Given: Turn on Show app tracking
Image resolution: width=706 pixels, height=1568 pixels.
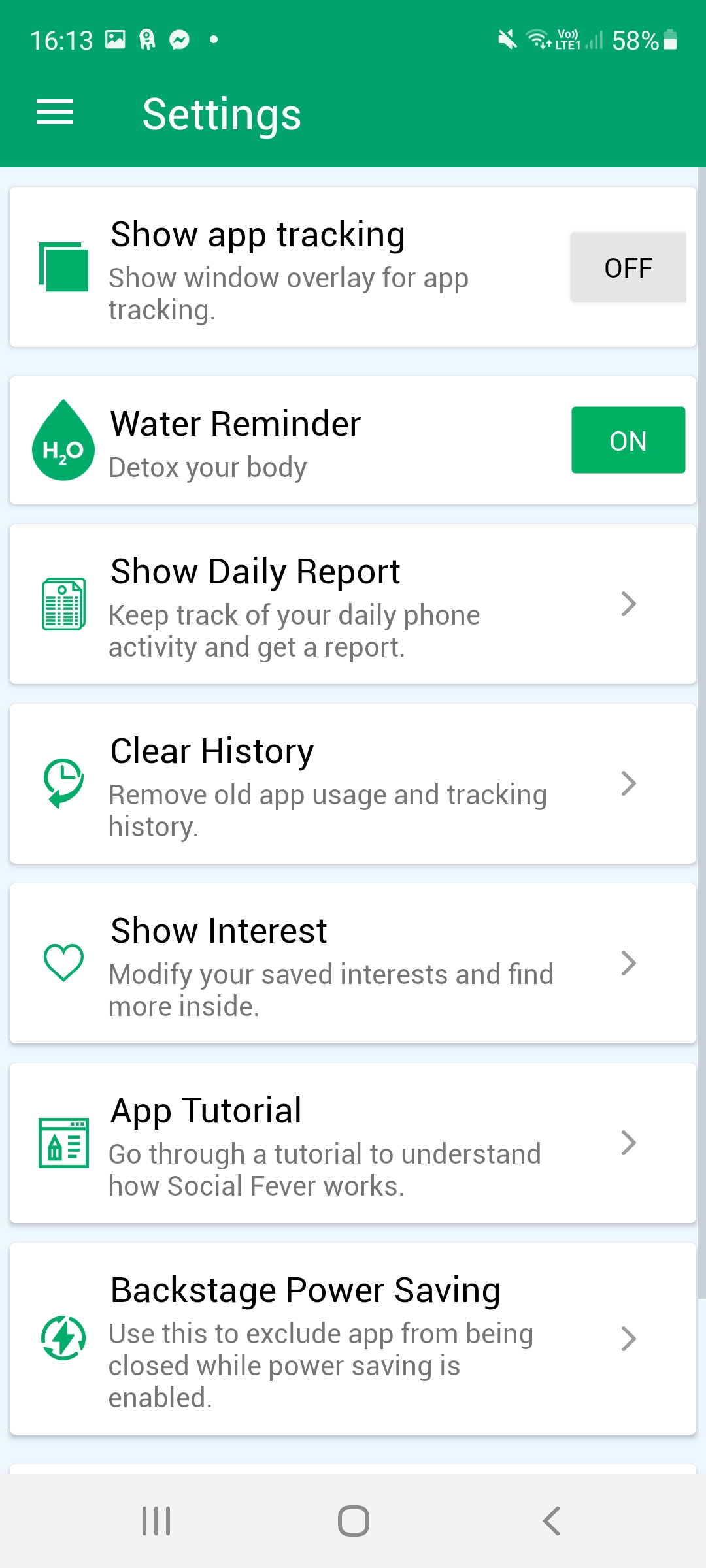Looking at the screenshot, I should click(x=628, y=267).
